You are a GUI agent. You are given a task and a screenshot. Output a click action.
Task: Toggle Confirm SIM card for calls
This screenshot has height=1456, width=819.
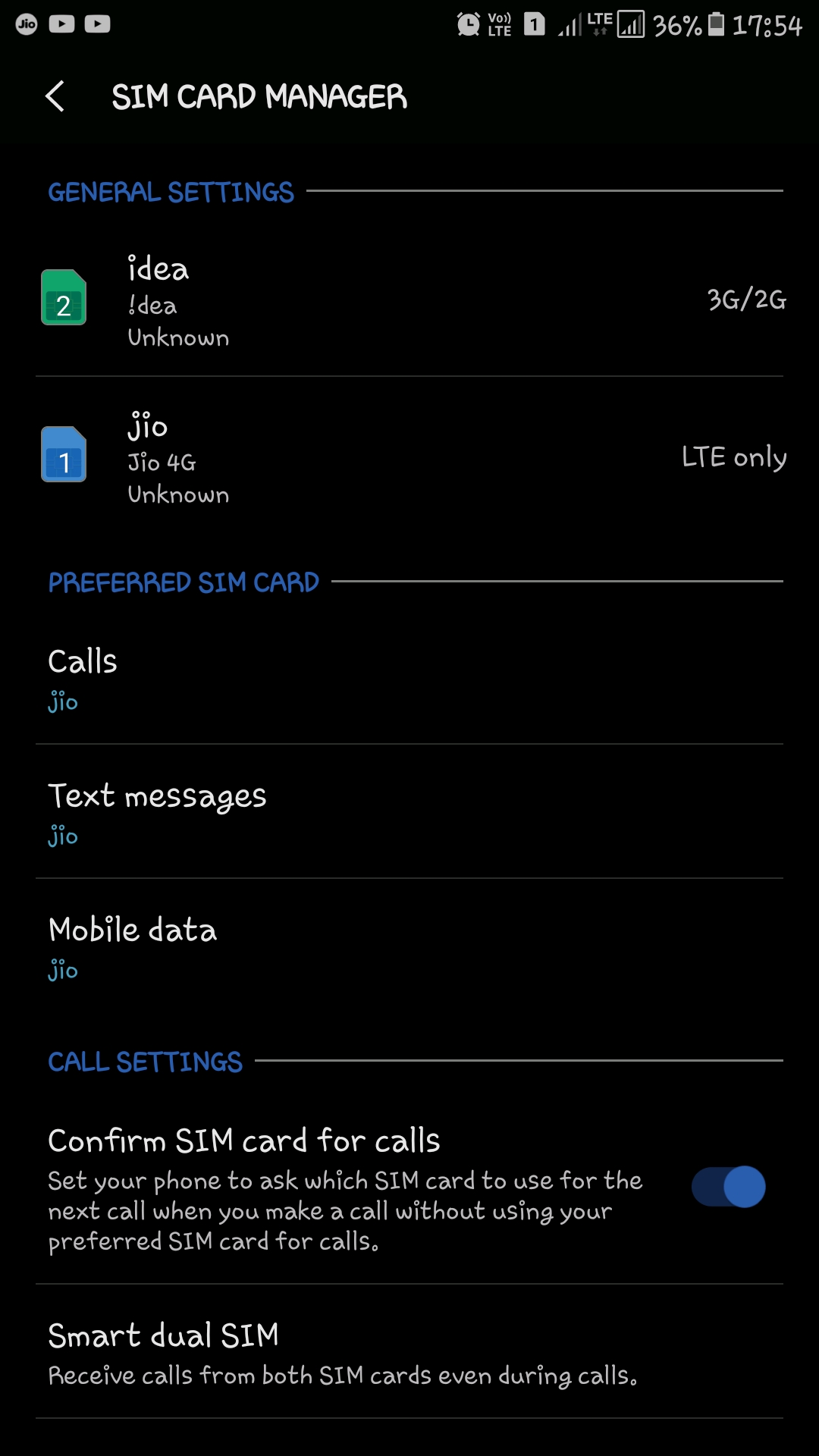pos(728,1187)
